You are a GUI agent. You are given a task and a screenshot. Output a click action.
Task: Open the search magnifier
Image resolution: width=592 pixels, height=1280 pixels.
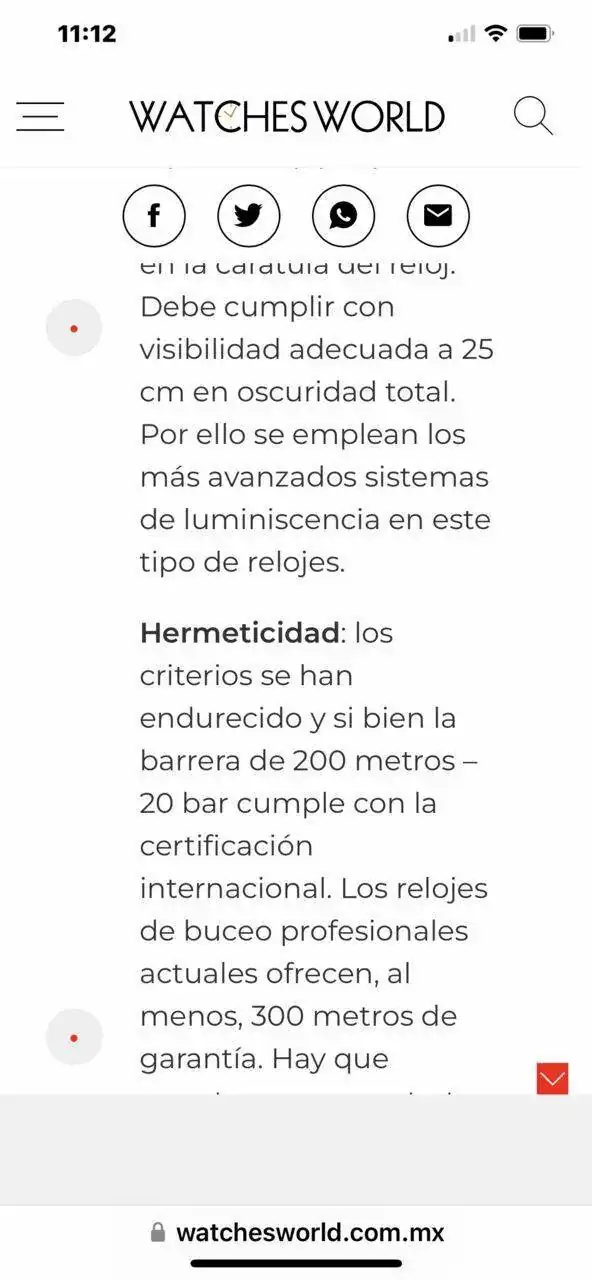tap(534, 116)
